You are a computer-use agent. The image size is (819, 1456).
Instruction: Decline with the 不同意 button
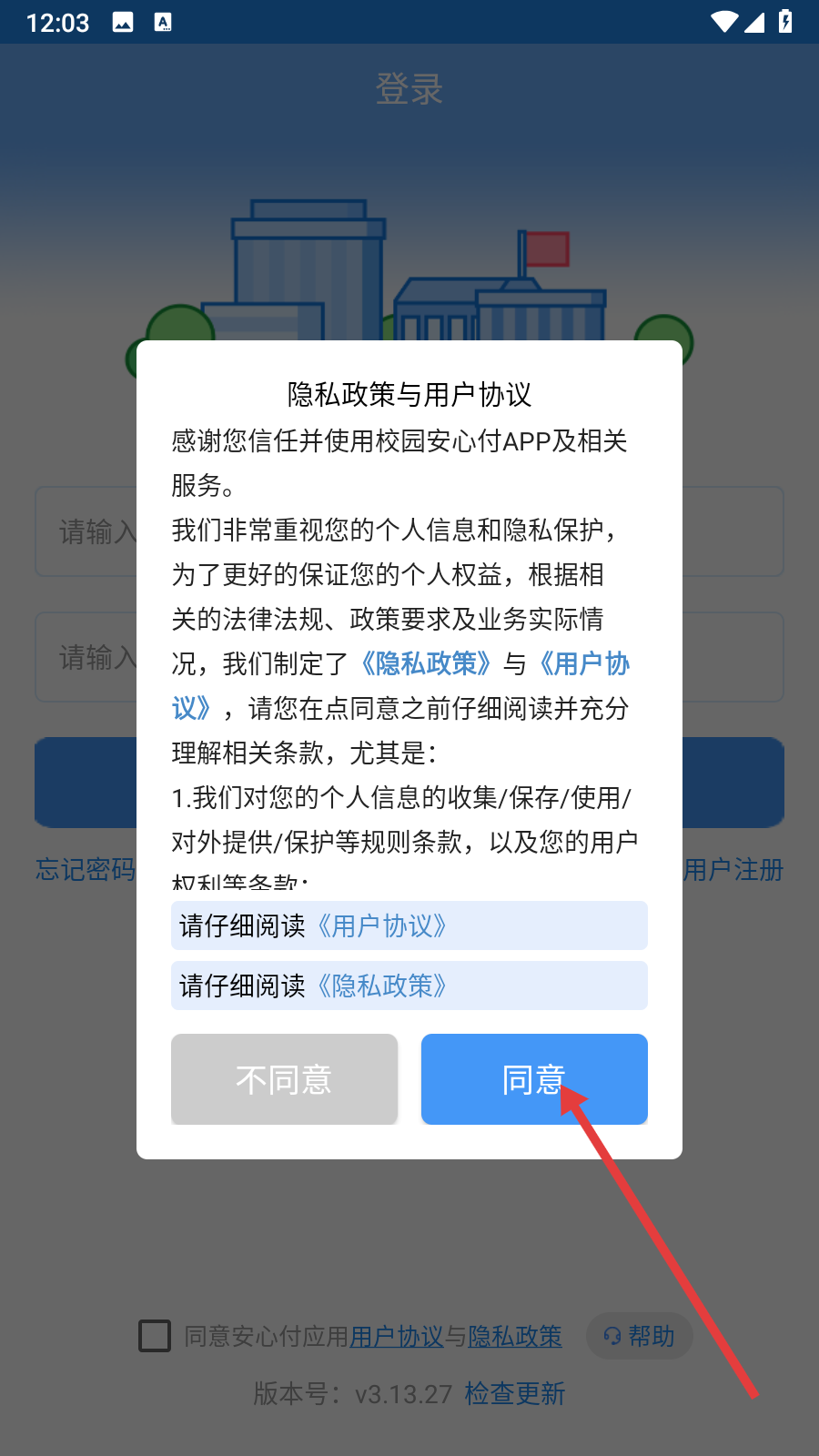284,1079
